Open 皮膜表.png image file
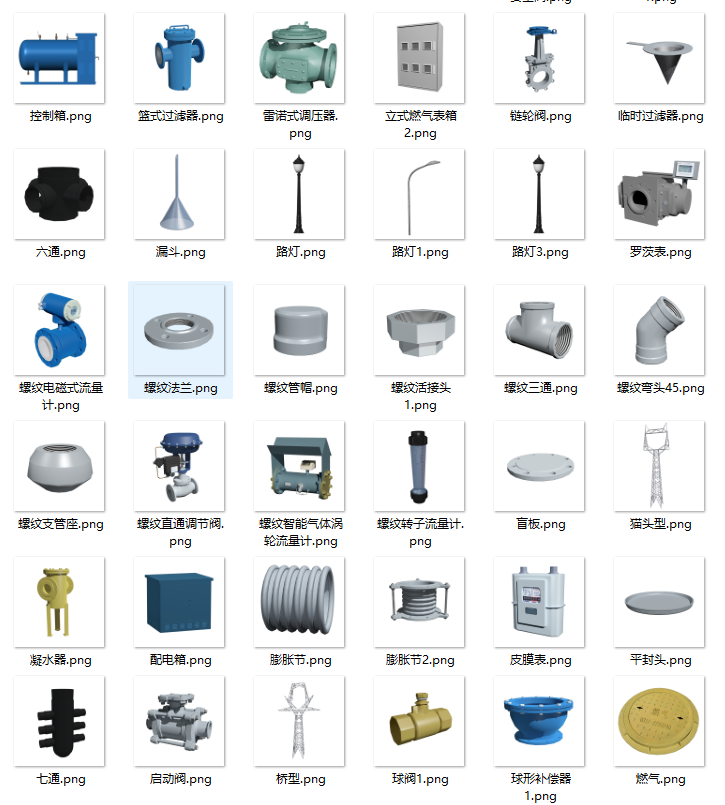Image resolution: width=725 pixels, height=805 pixels. pyautogui.click(x=540, y=602)
